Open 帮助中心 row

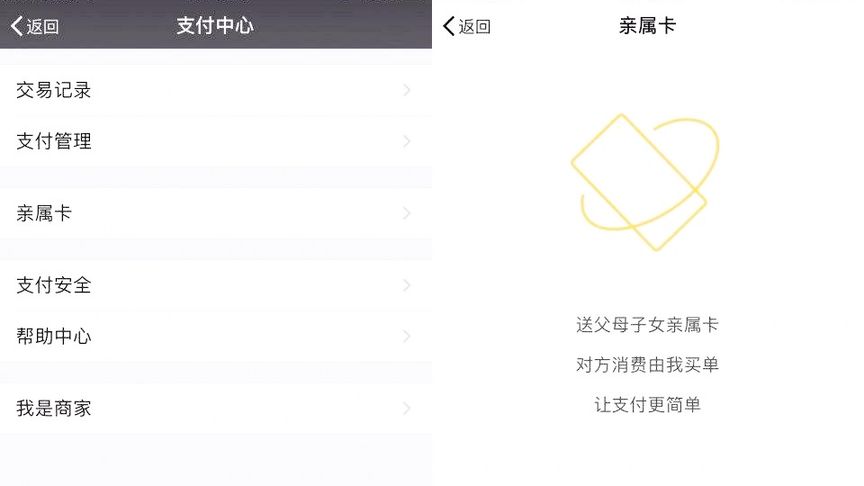pos(215,336)
